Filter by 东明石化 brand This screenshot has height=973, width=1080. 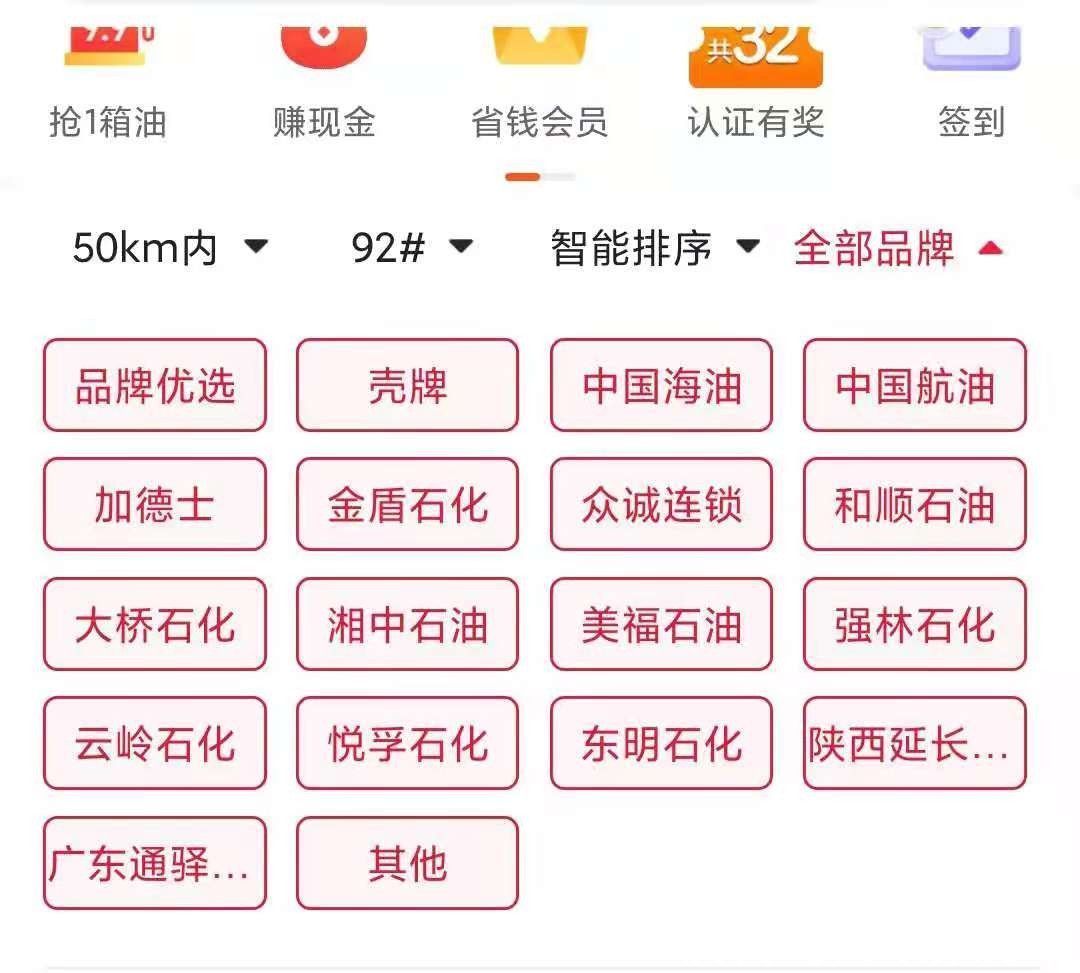pos(661,744)
